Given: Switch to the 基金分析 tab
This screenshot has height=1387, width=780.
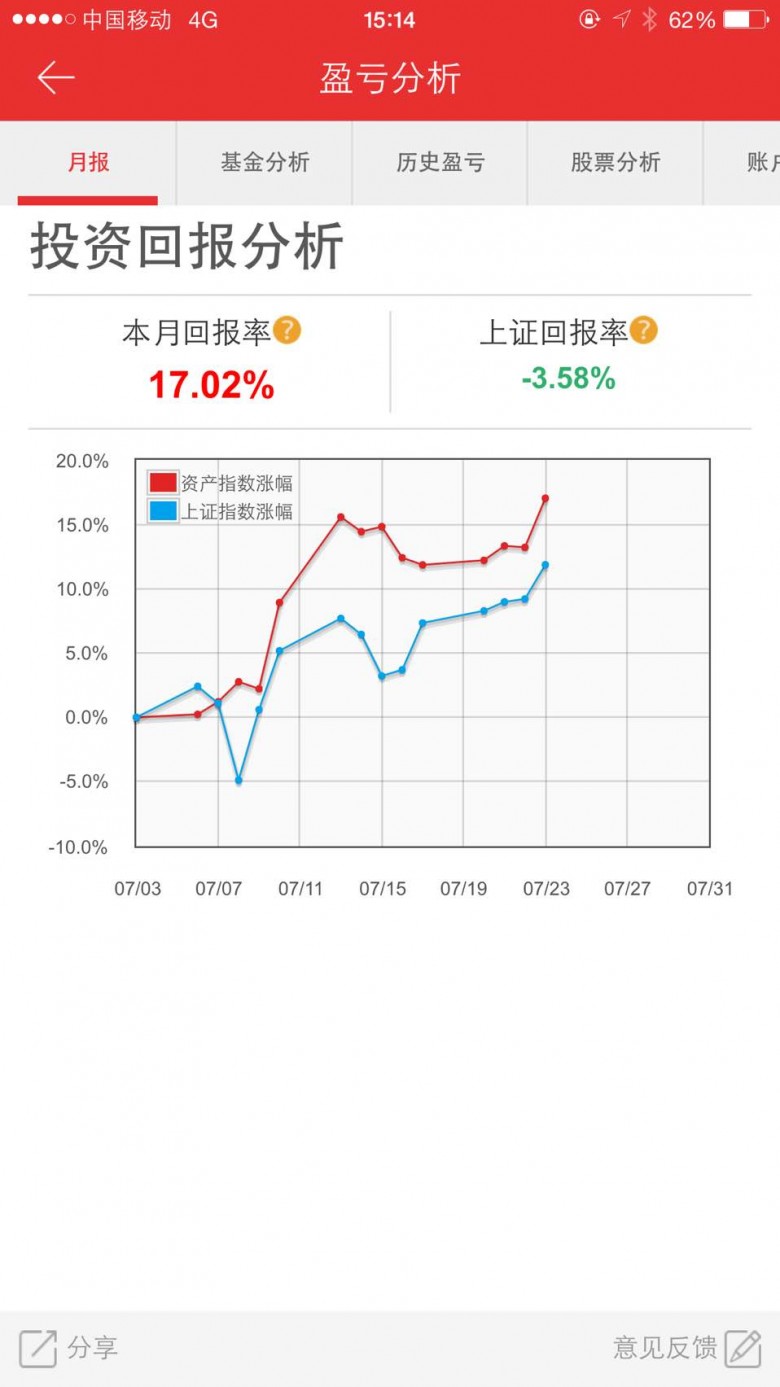Looking at the screenshot, I should (x=264, y=162).
